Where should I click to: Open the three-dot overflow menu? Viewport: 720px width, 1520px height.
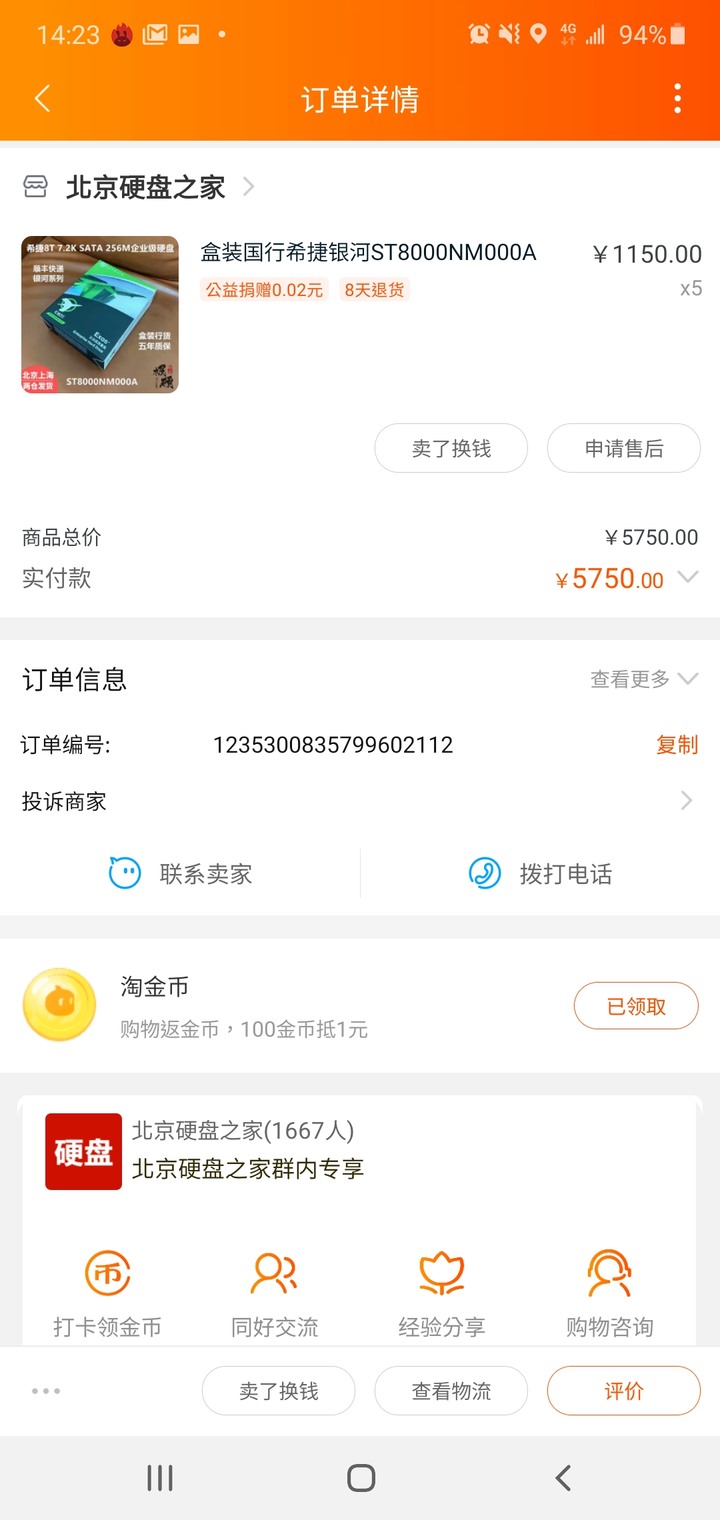pos(677,98)
